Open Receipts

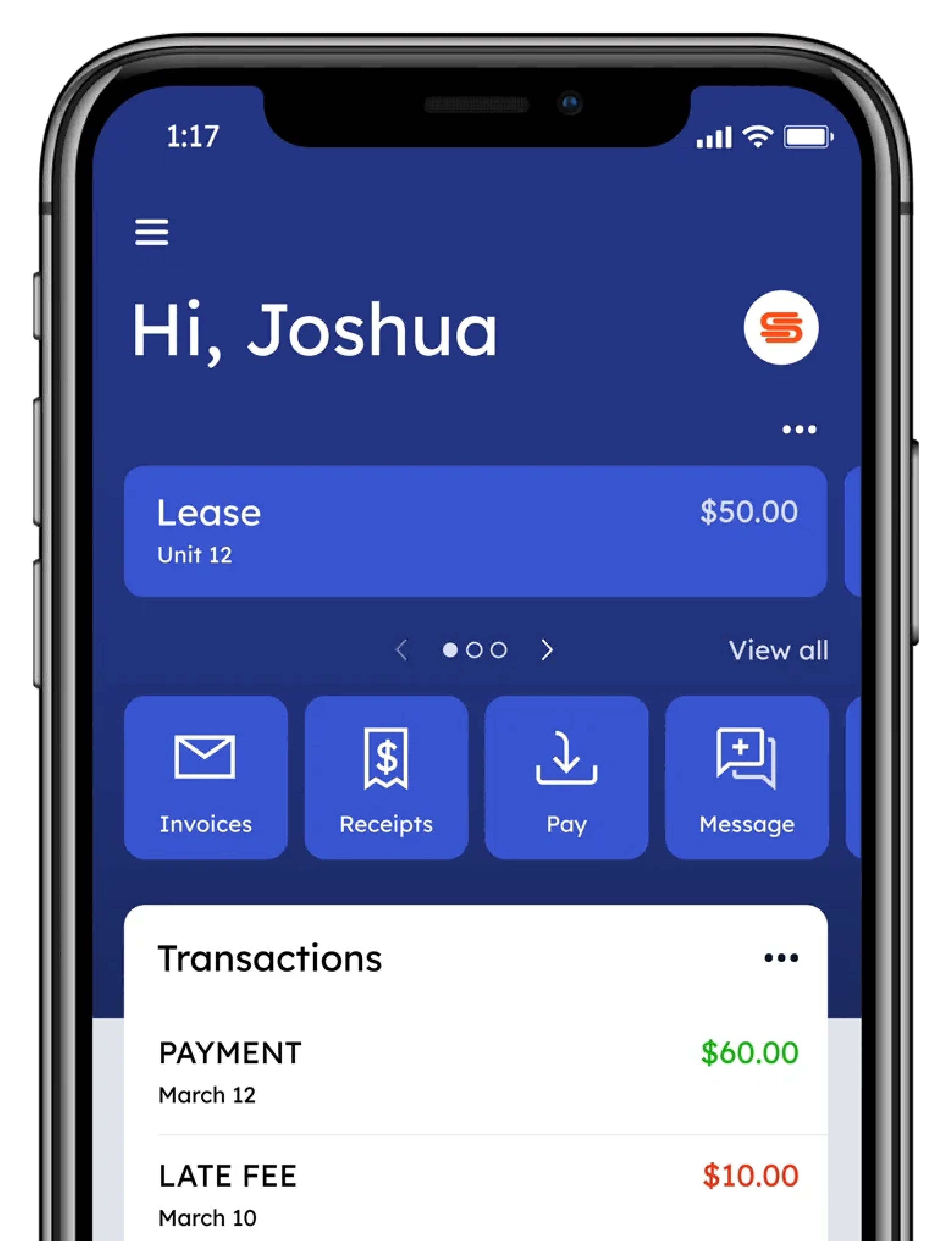point(386,778)
